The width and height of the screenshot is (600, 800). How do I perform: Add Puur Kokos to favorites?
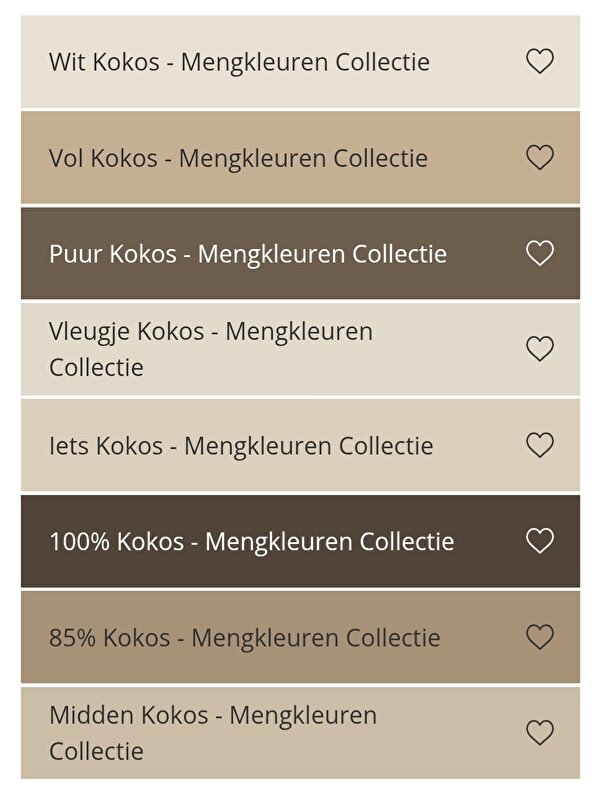click(x=540, y=254)
